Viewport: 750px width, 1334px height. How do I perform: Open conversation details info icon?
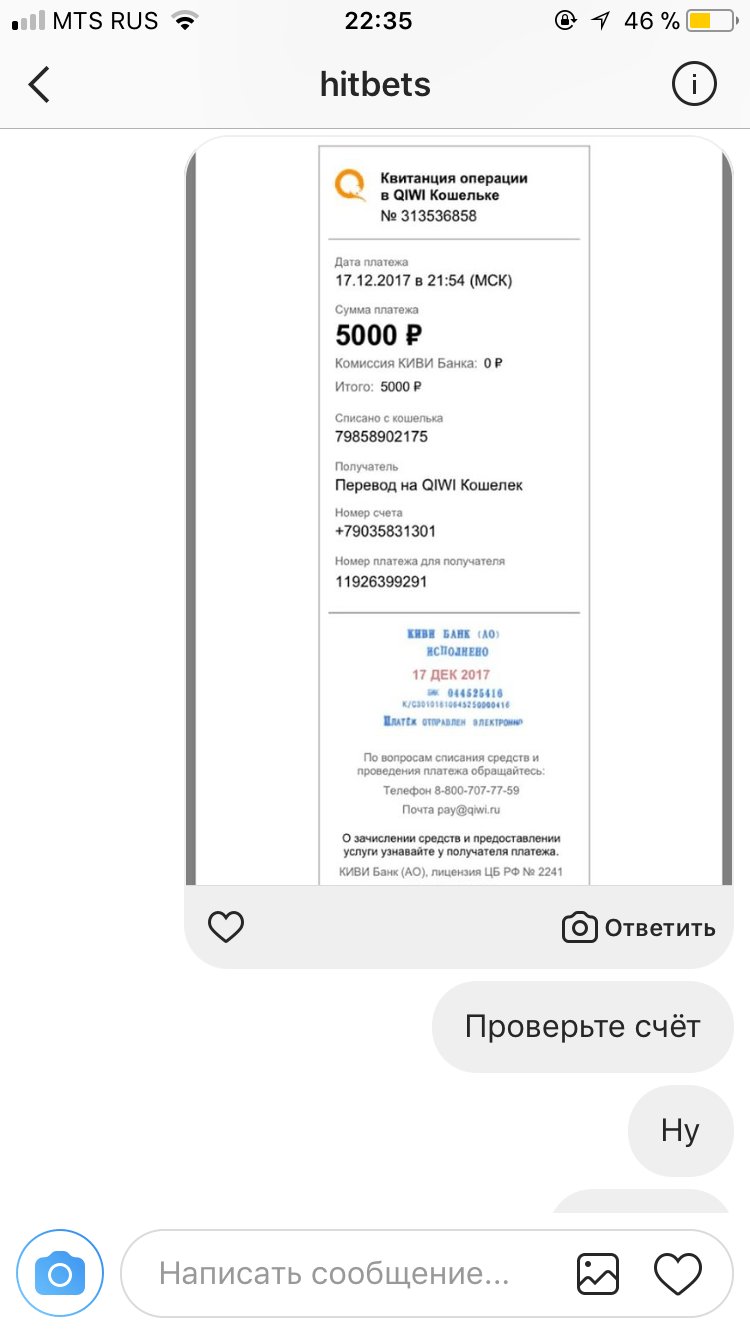pos(694,85)
